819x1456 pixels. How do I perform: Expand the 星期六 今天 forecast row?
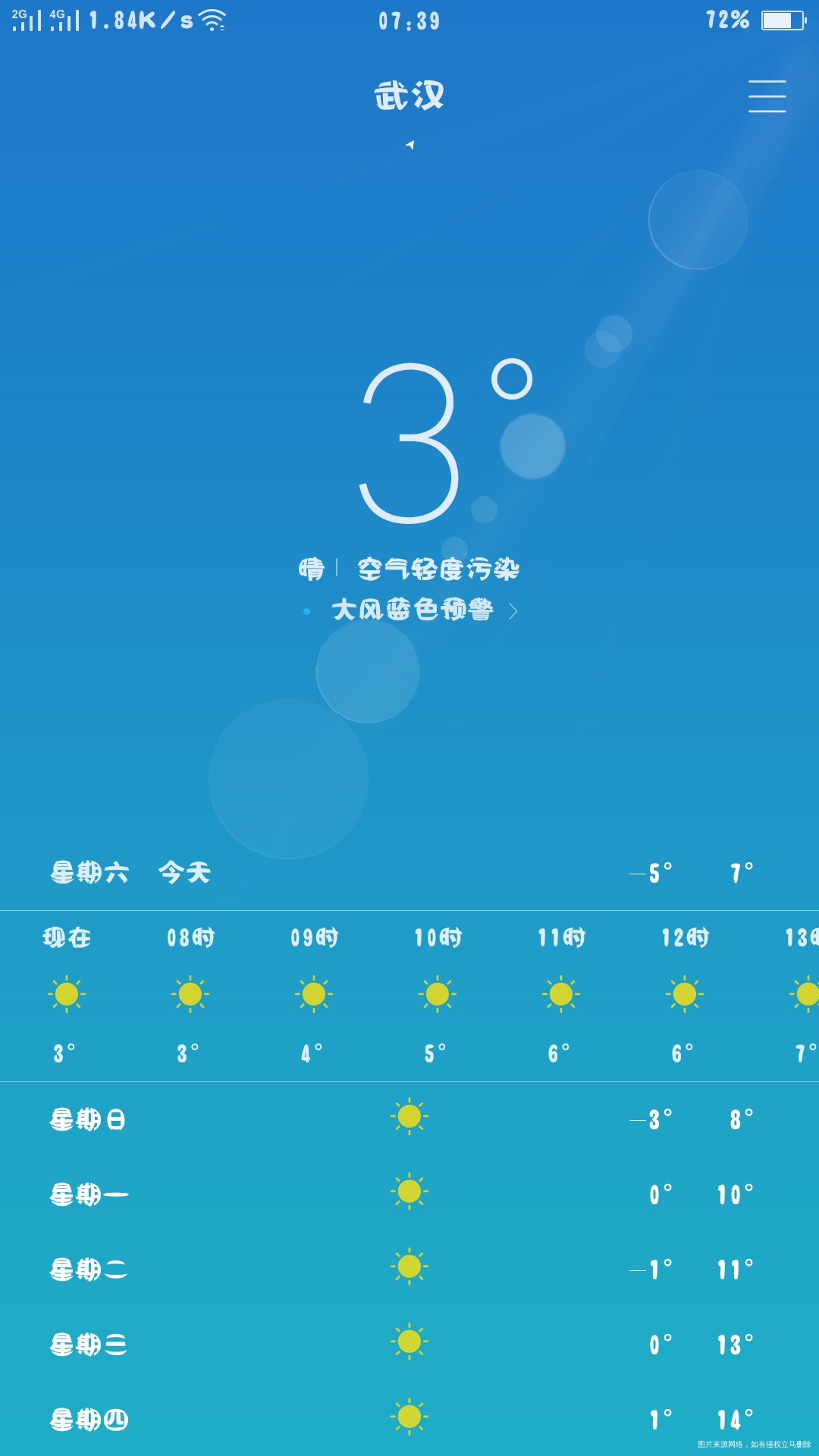point(409,873)
